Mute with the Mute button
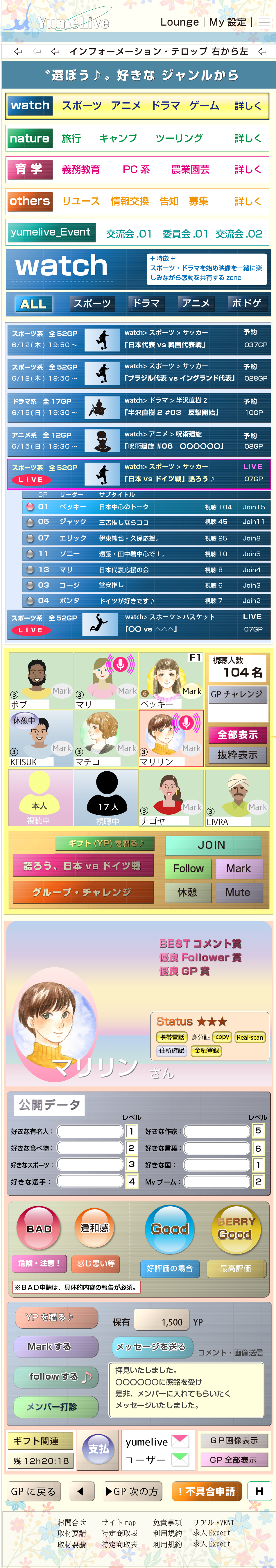Image resolution: width=276 pixels, height=1568 pixels. tap(238, 892)
